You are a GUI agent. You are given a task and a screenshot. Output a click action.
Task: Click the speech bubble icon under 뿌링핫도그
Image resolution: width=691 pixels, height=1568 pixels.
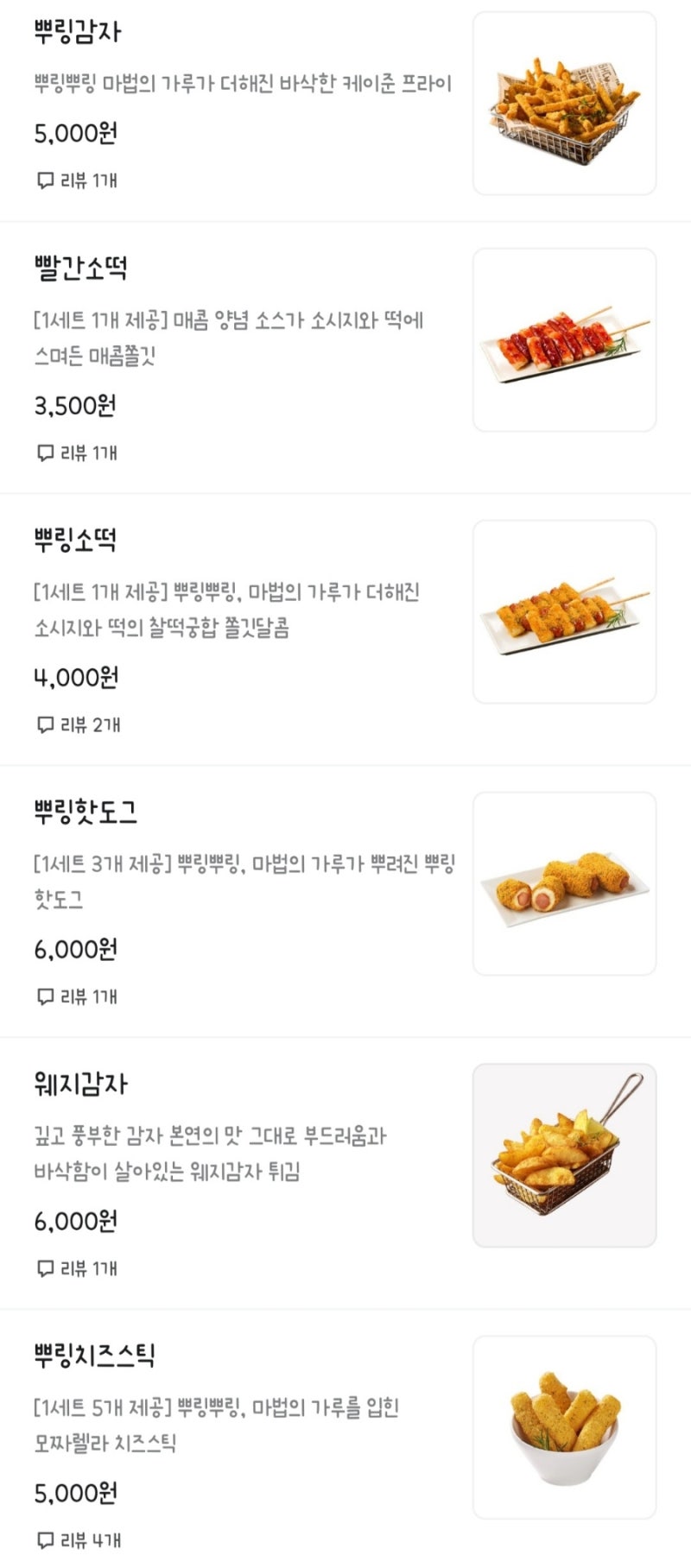[45, 996]
